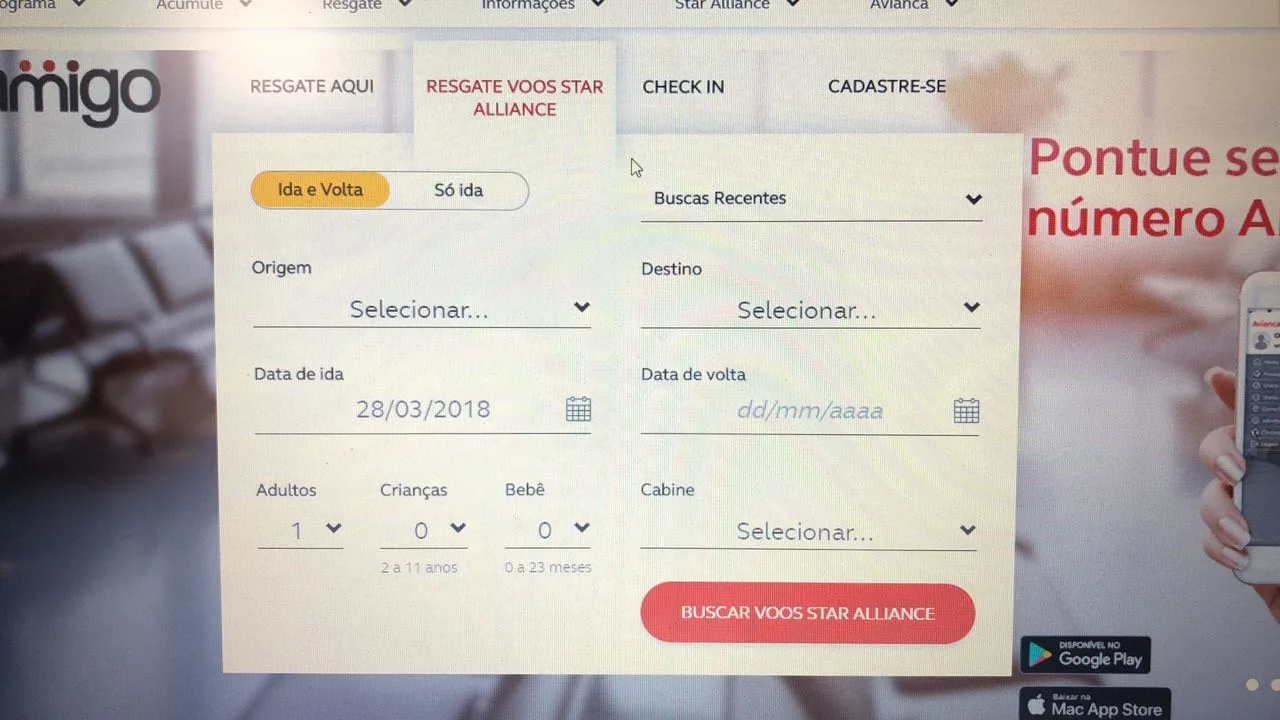Screen dimensions: 1280x720
Task: Expand the Cabine dropdown
Action: tap(808, 531)
